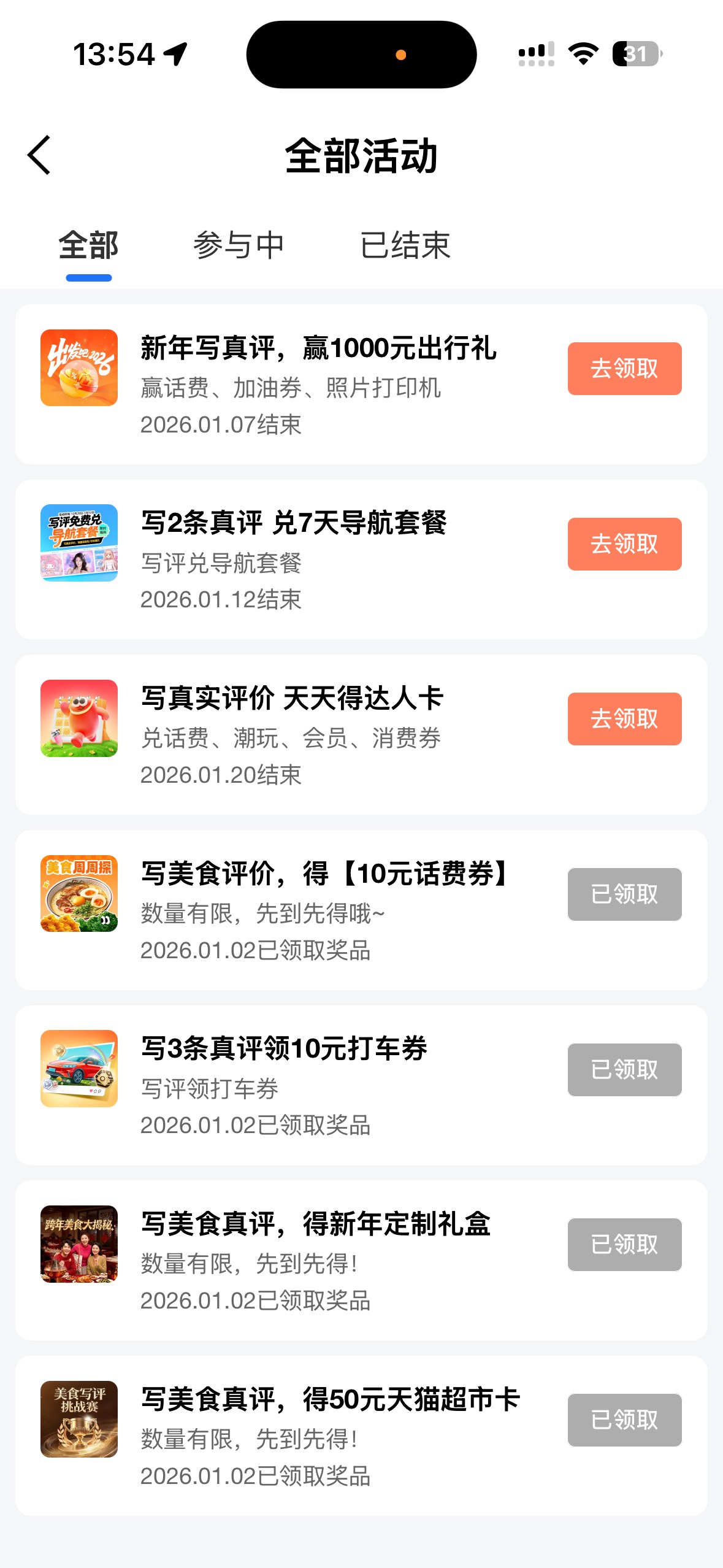Go back from 全部活动 page
723x1568 pixels.
point(39,155)
